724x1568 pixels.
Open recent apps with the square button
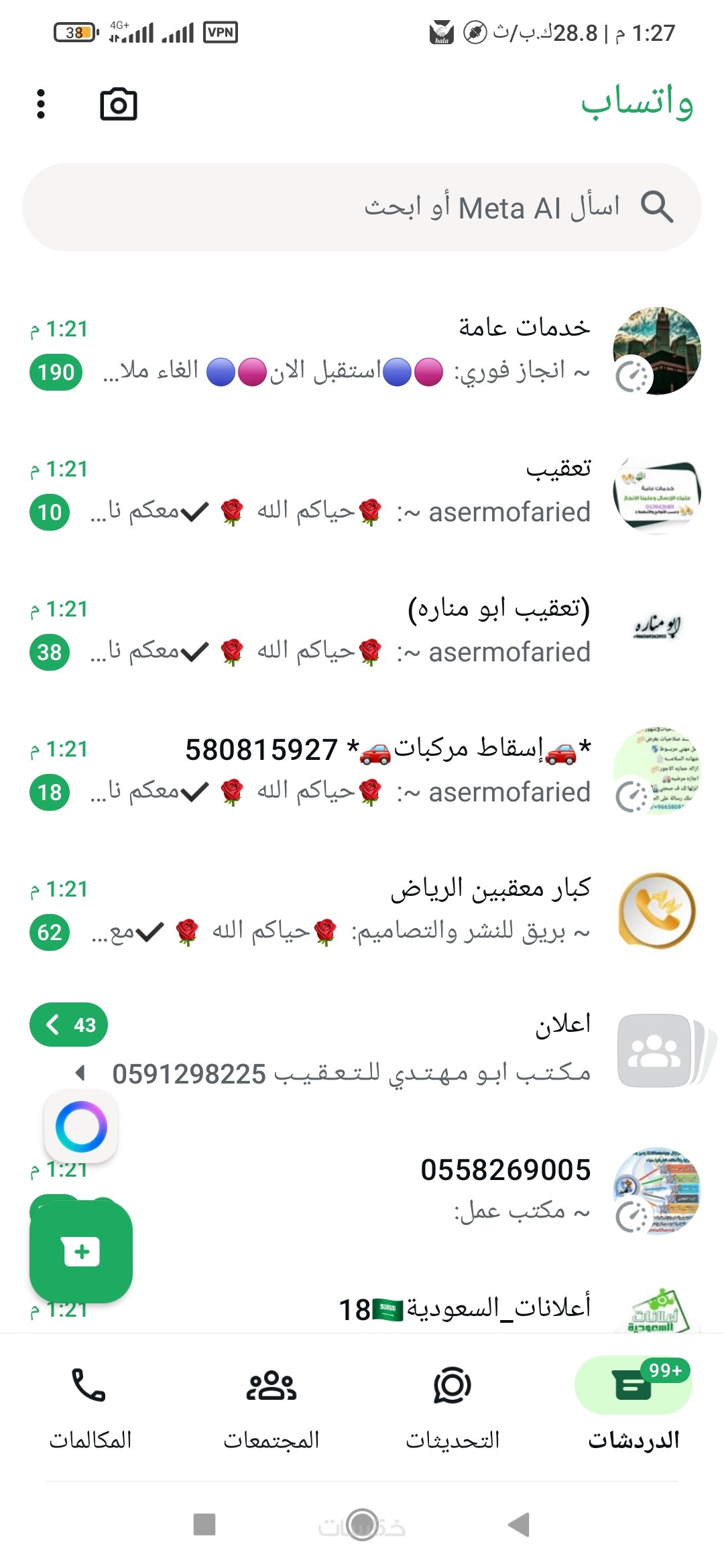tap(204, 1524)
